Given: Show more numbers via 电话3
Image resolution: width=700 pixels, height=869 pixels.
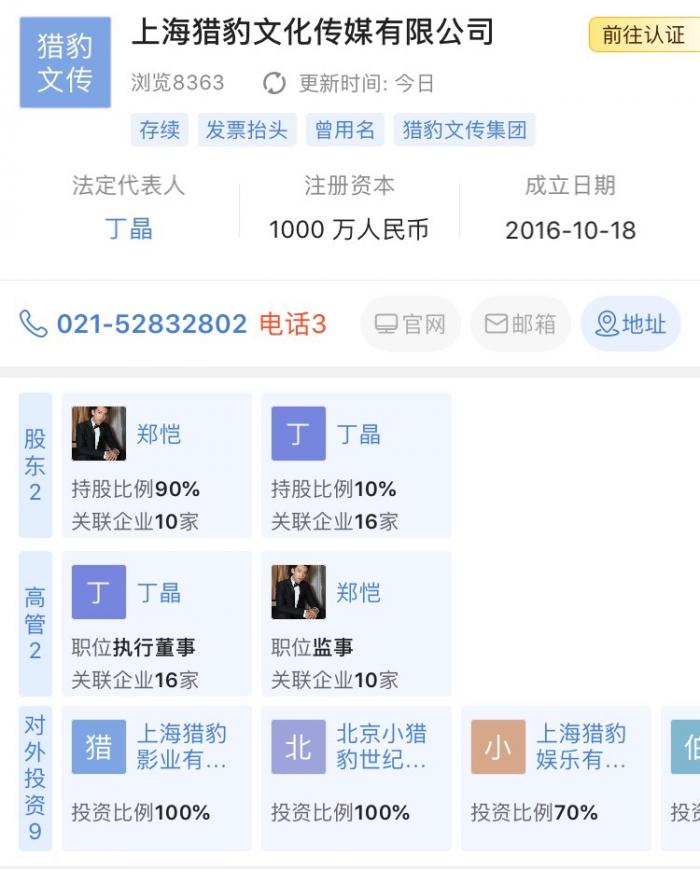Looking at the screenshot, I should pos(292,324).
